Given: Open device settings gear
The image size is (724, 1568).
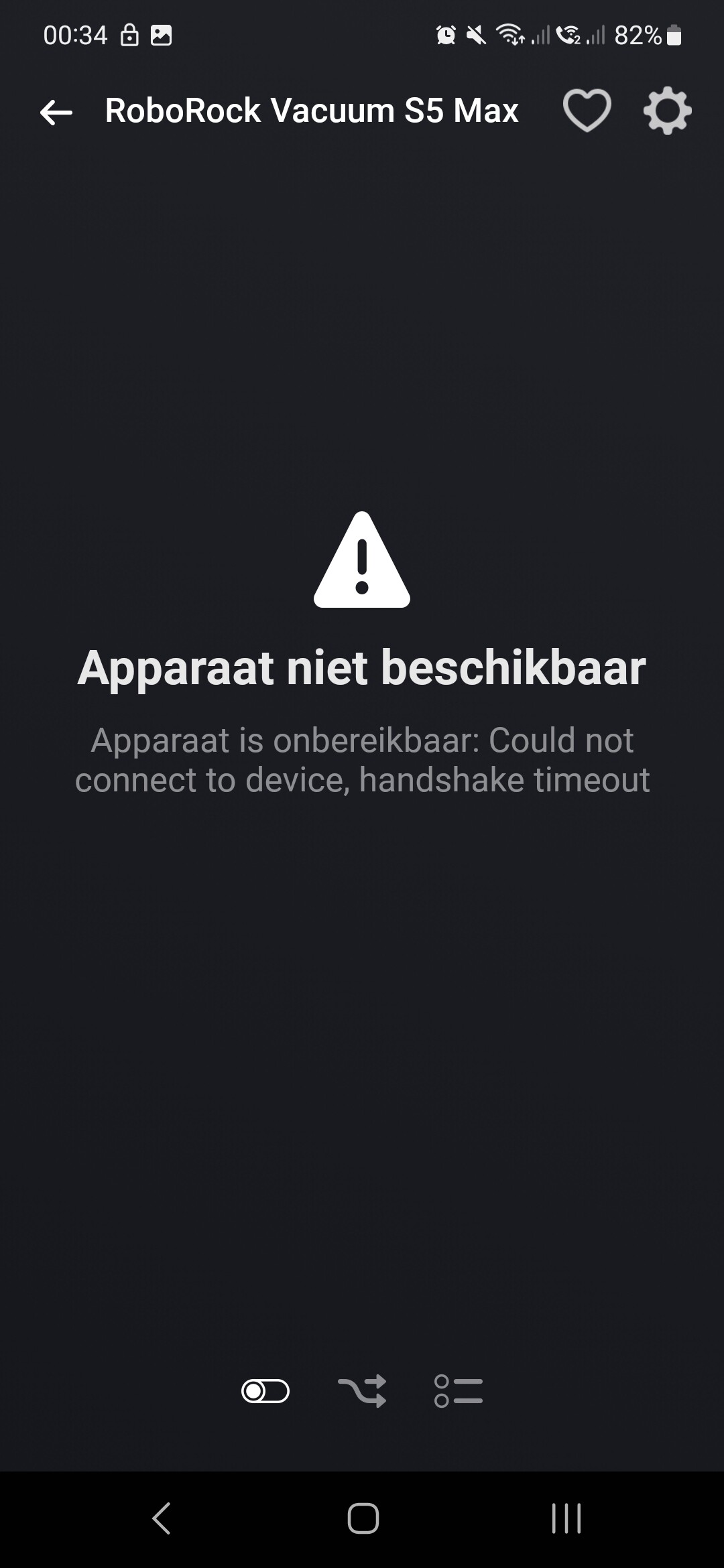Looking at the screenshot, I should point(667,111).
